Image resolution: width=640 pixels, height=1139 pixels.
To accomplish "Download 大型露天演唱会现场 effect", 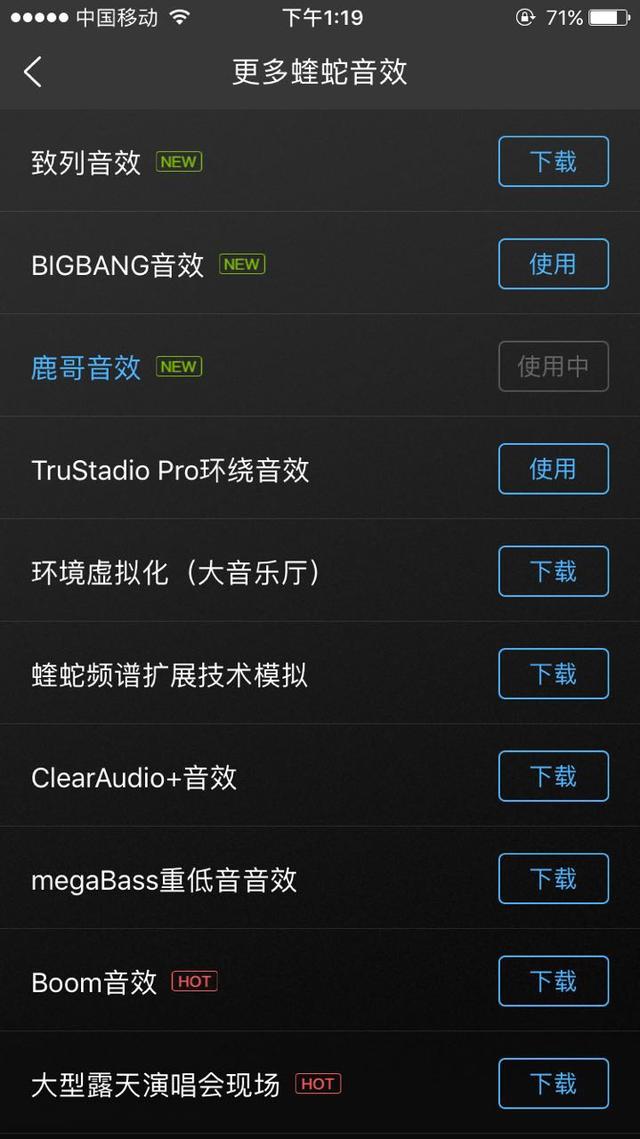I will pos(554,1083).
